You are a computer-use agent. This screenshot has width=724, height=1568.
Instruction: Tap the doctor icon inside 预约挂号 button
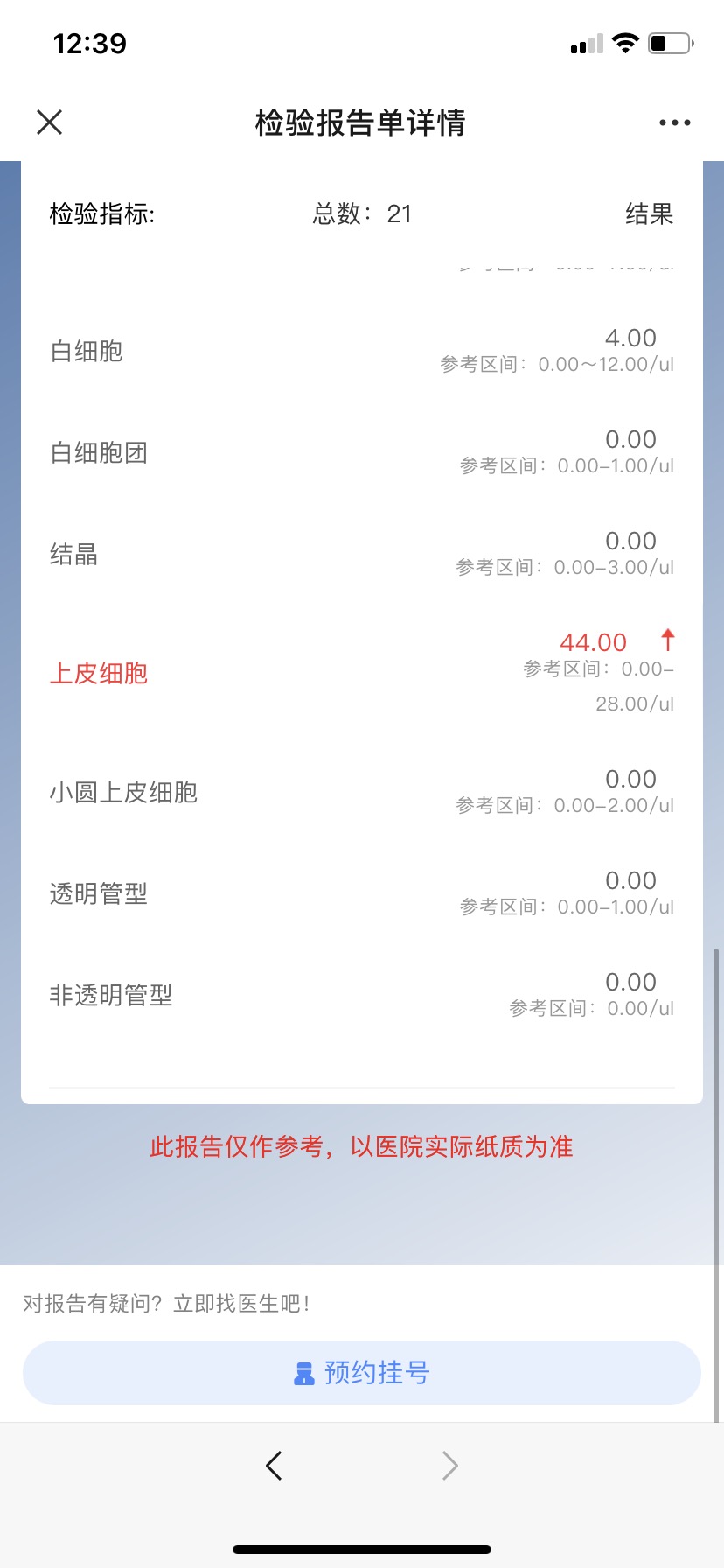pyautogui.click(x=303, y=1373)
